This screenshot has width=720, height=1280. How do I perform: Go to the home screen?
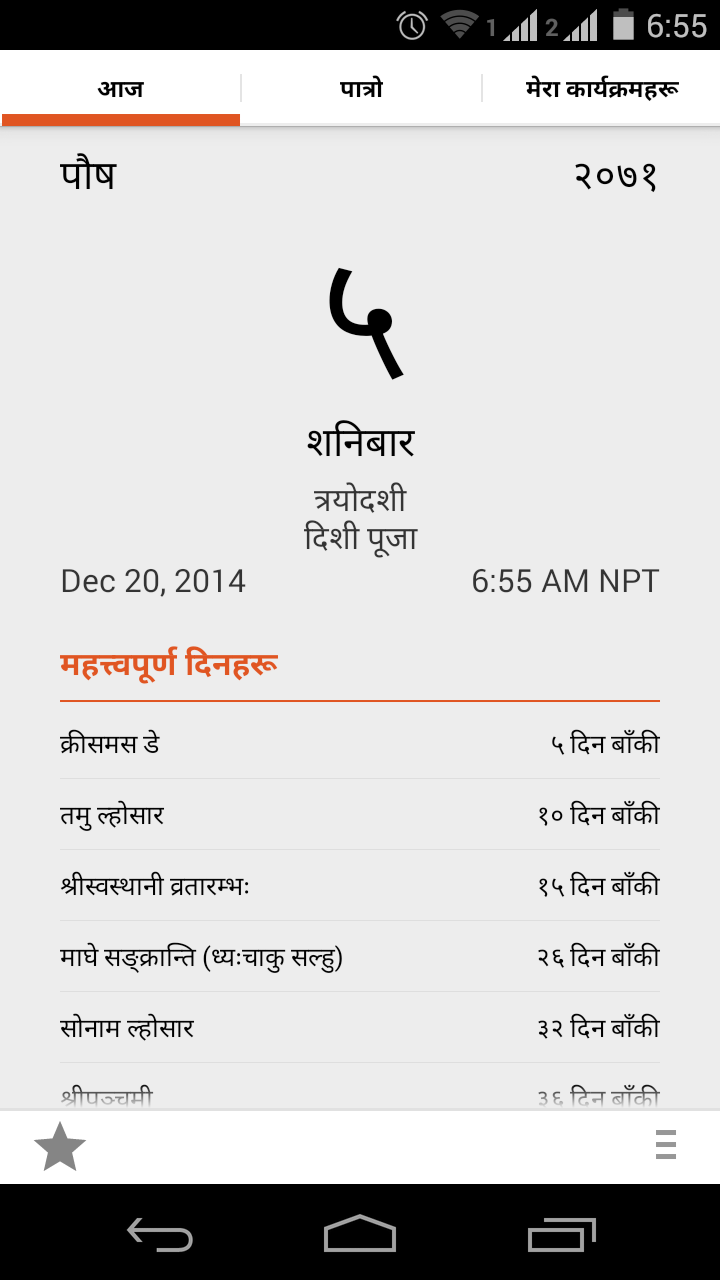tap(360, 1234)
